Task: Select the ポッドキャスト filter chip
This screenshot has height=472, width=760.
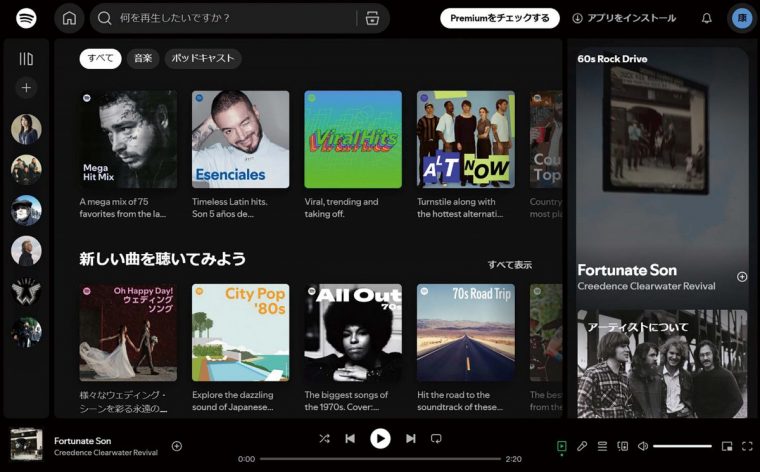Action: coord(203,58)
